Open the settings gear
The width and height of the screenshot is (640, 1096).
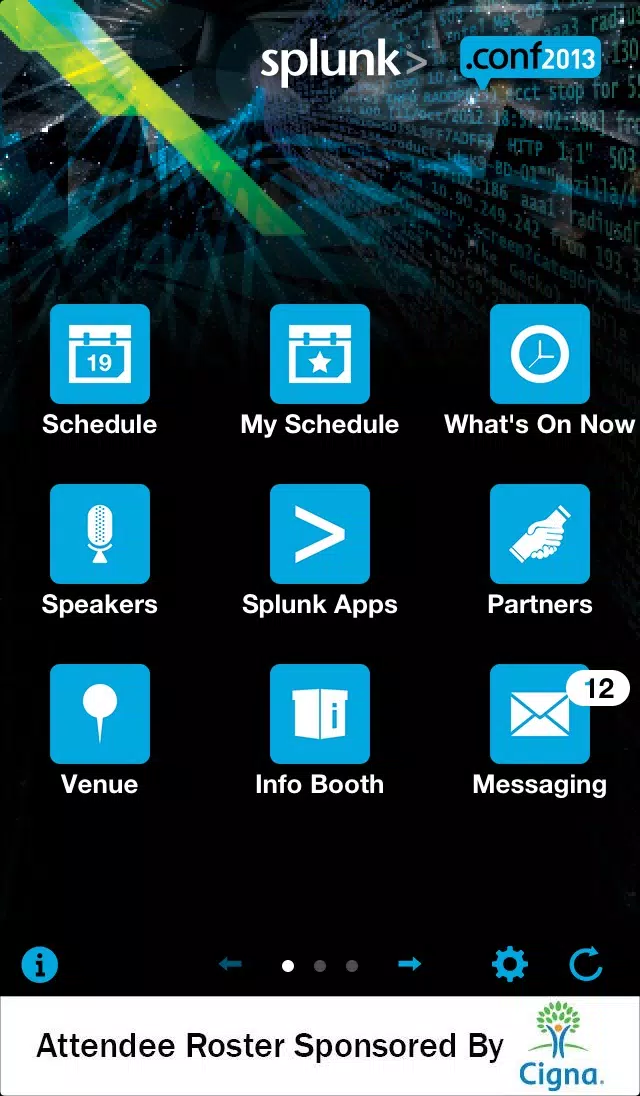510,965
